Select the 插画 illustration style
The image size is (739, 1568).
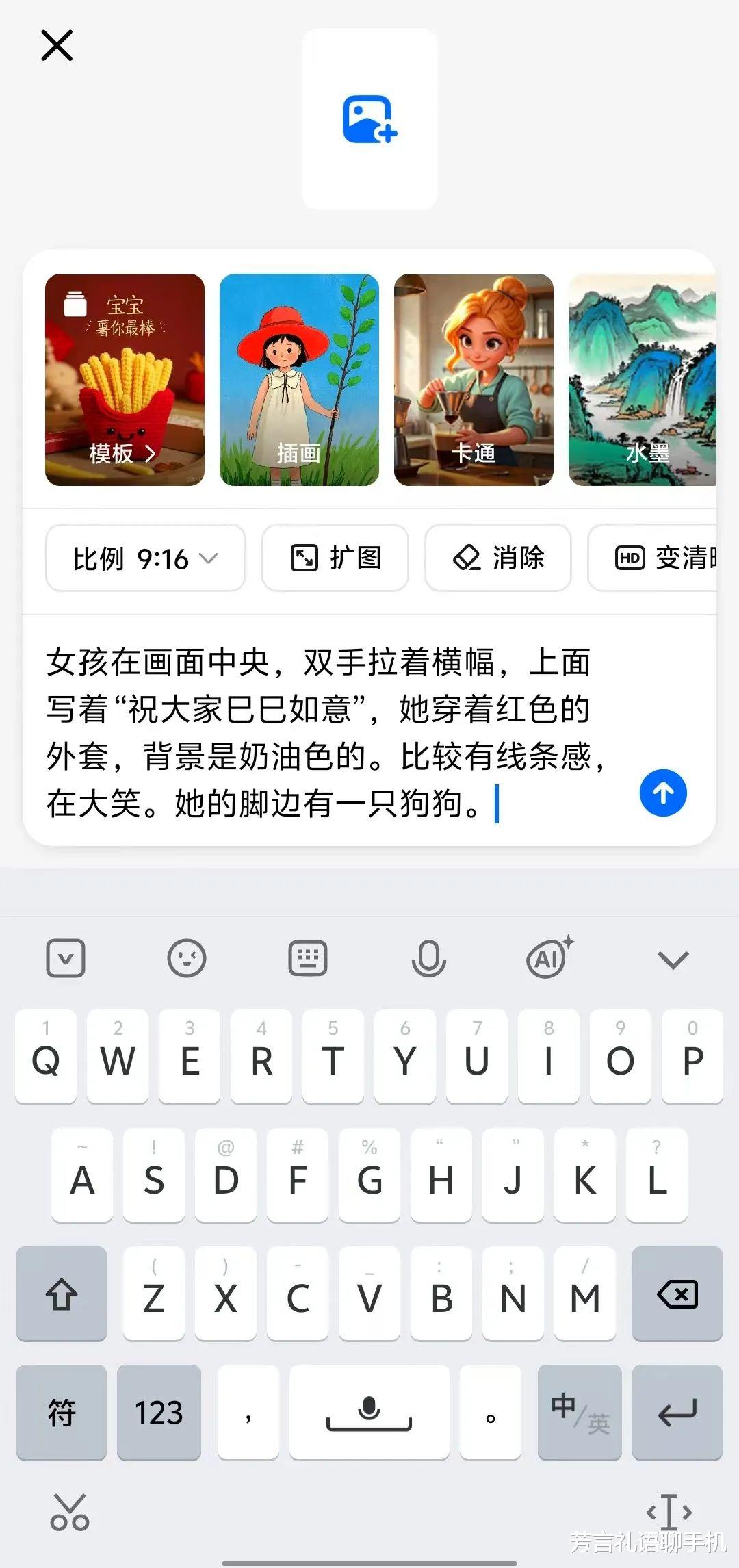tap(299, 380)
